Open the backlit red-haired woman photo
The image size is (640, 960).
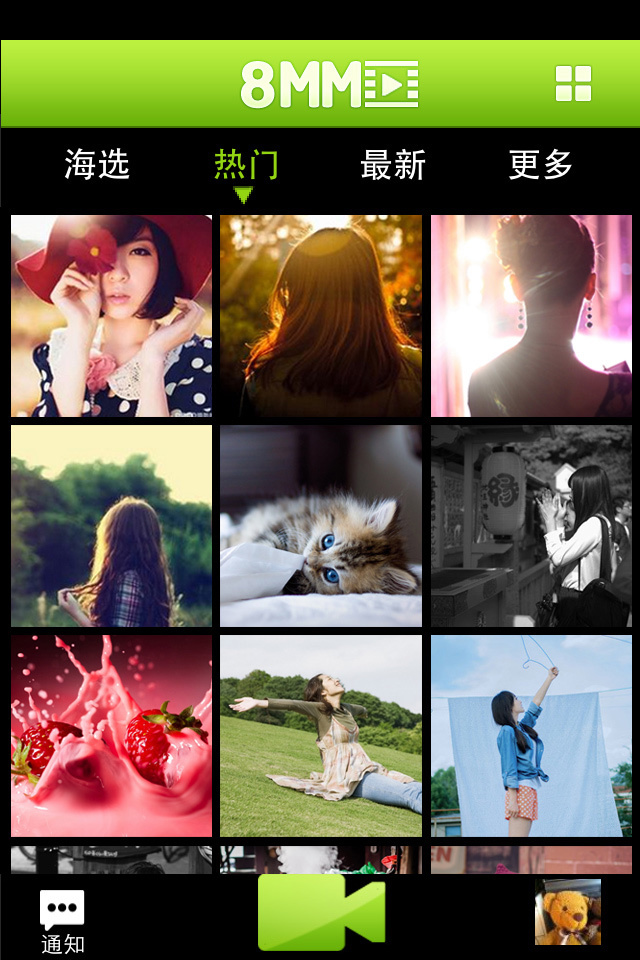coord(321,316)
